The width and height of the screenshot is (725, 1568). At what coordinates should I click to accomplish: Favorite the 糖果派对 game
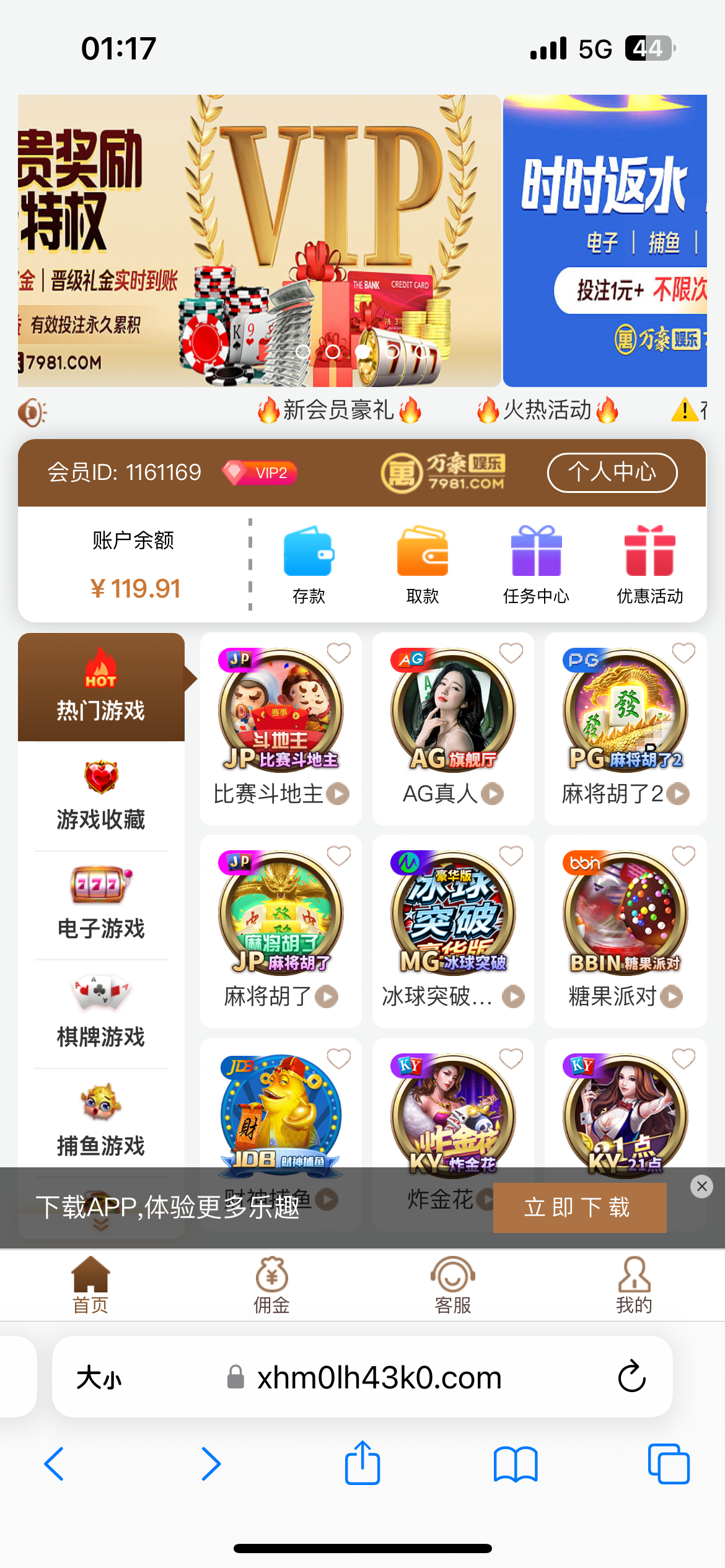pos(683,856)
